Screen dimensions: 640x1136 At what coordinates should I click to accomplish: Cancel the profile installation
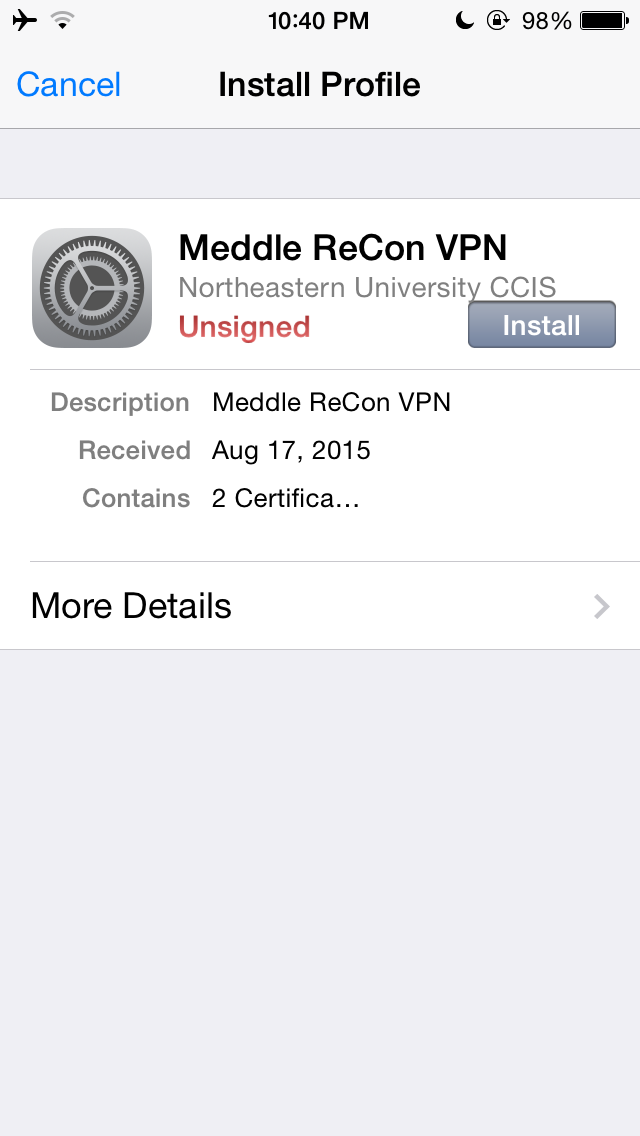69,85
